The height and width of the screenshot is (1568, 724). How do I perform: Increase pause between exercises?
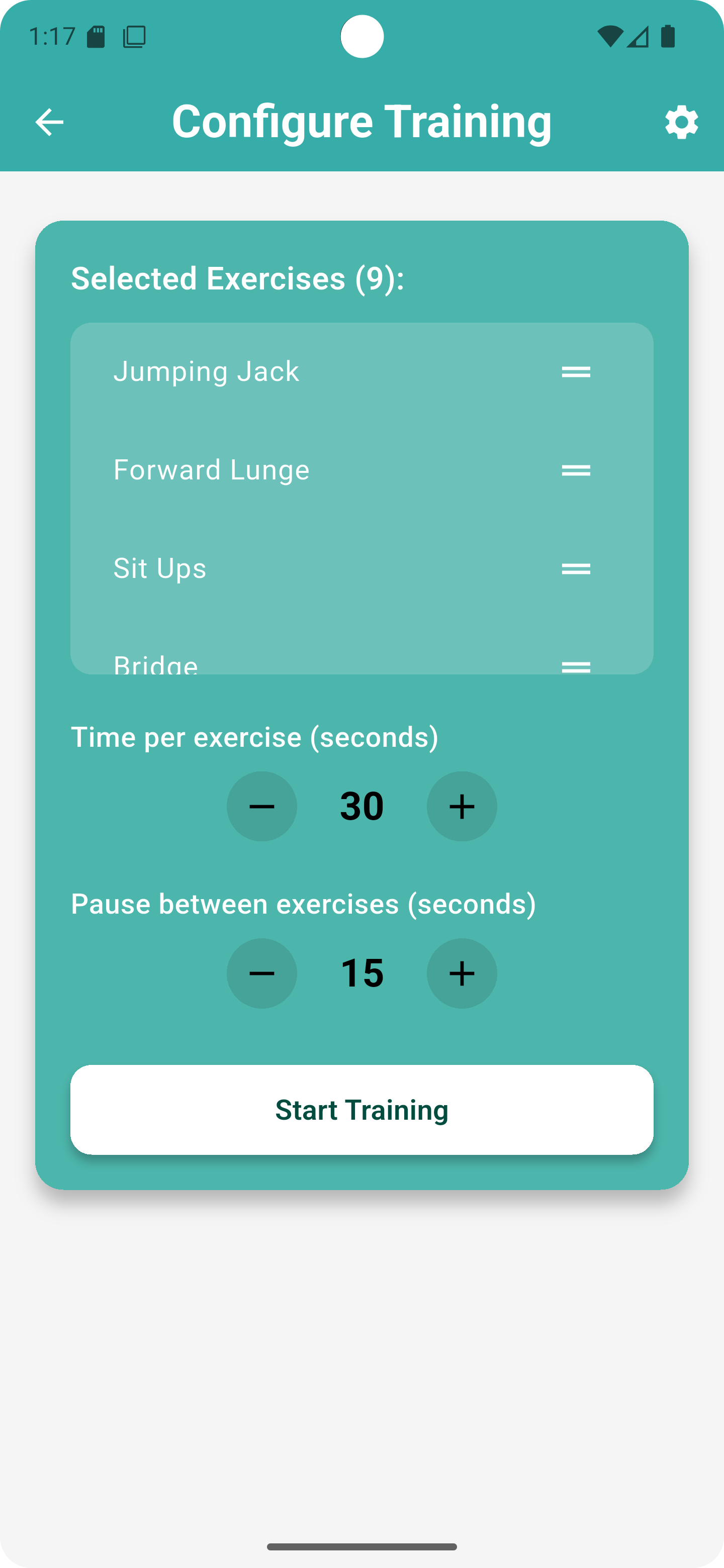[462, 973]
